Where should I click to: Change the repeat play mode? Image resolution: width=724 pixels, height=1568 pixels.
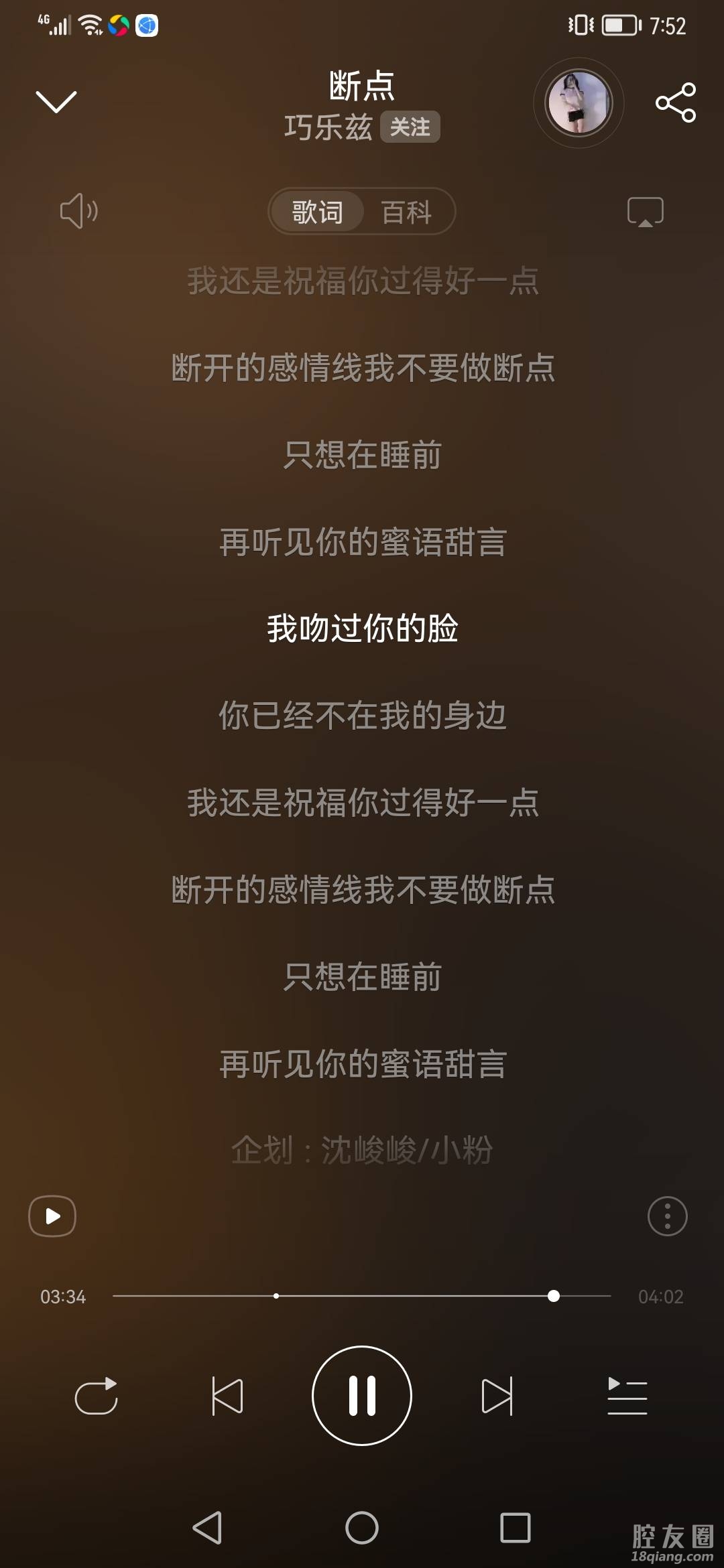tap(96, 1396)
